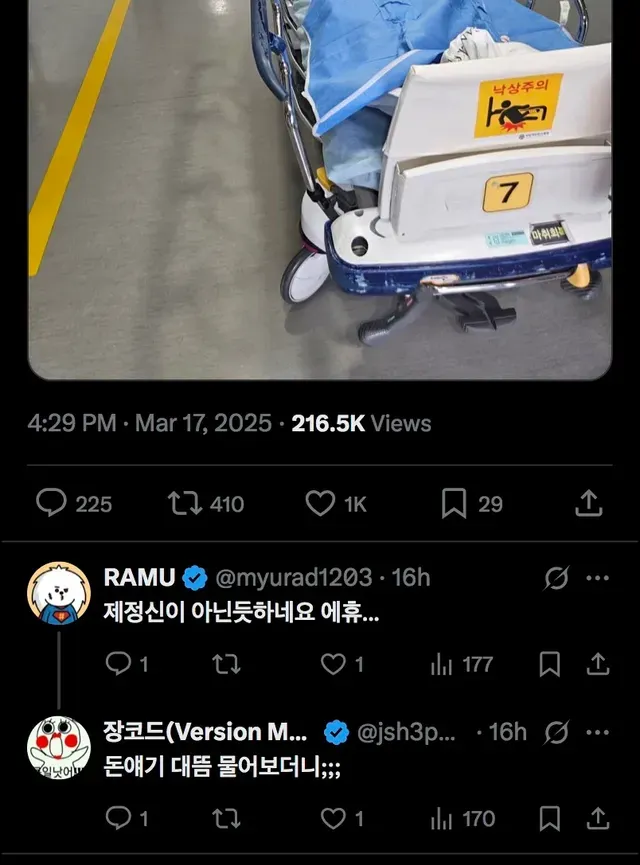Share the main post
The height and width of the screenshot is (865, 640).
(x=589, y=503)
